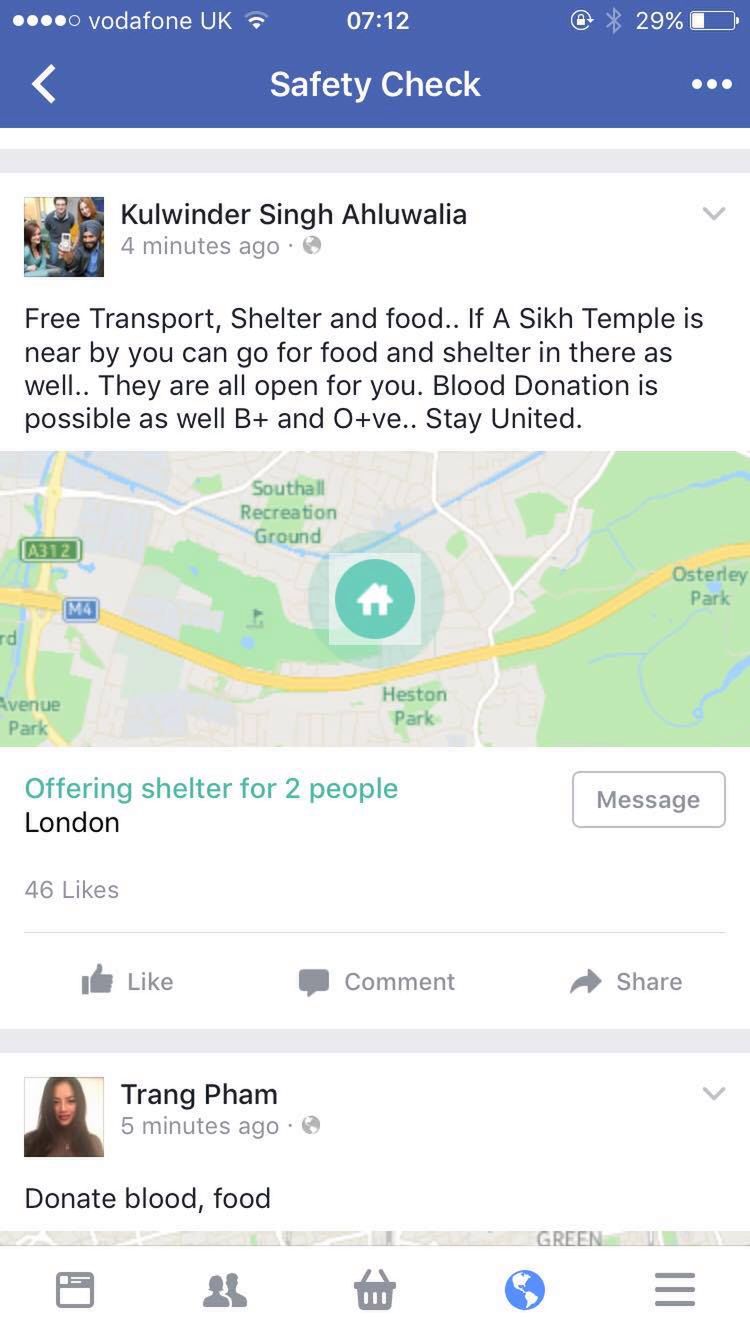Open the Marketplace basket tab
Screen dimensions: 750x1334
point(375,1290)
